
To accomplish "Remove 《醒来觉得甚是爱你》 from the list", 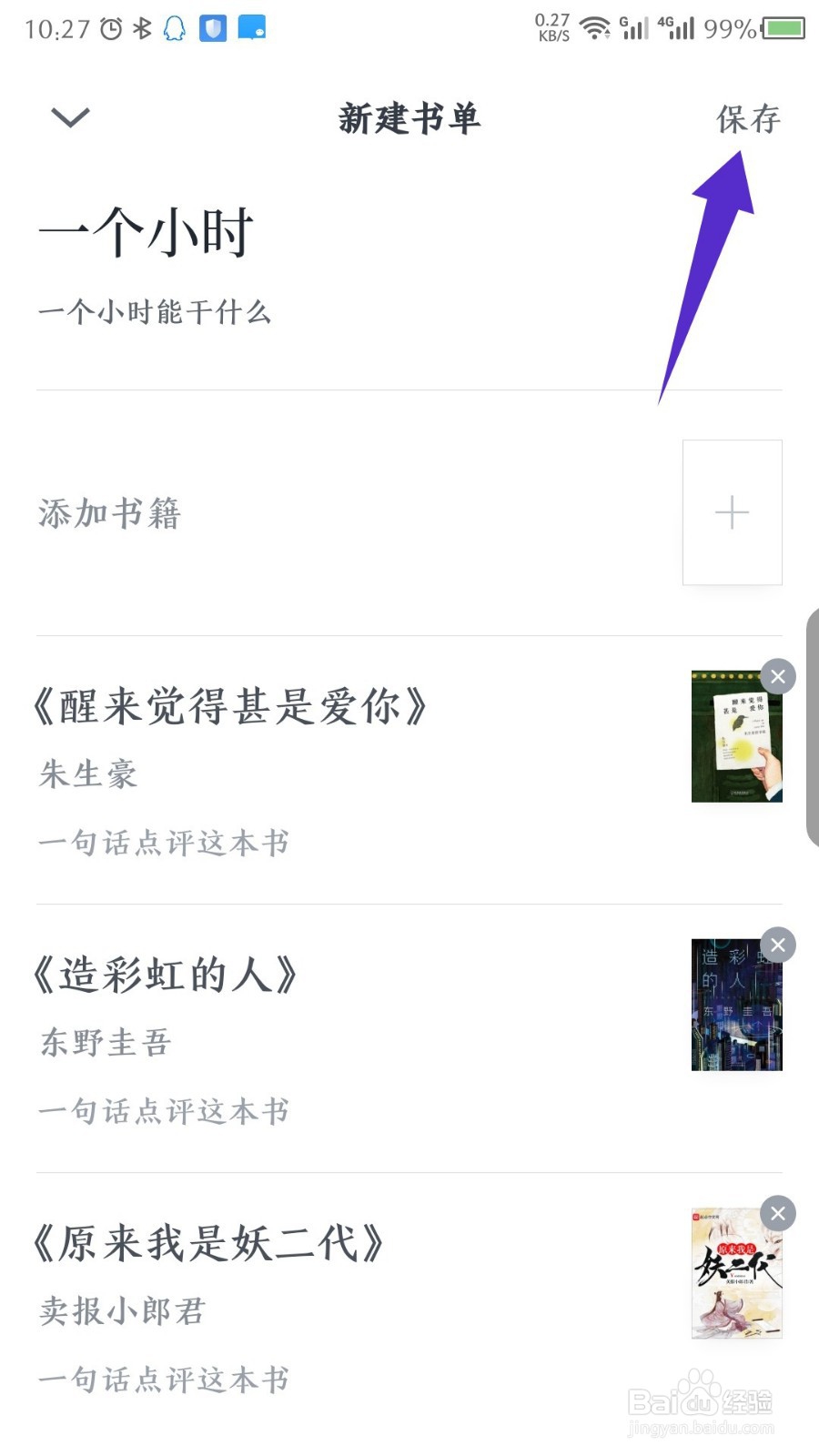I will point(778,676).
